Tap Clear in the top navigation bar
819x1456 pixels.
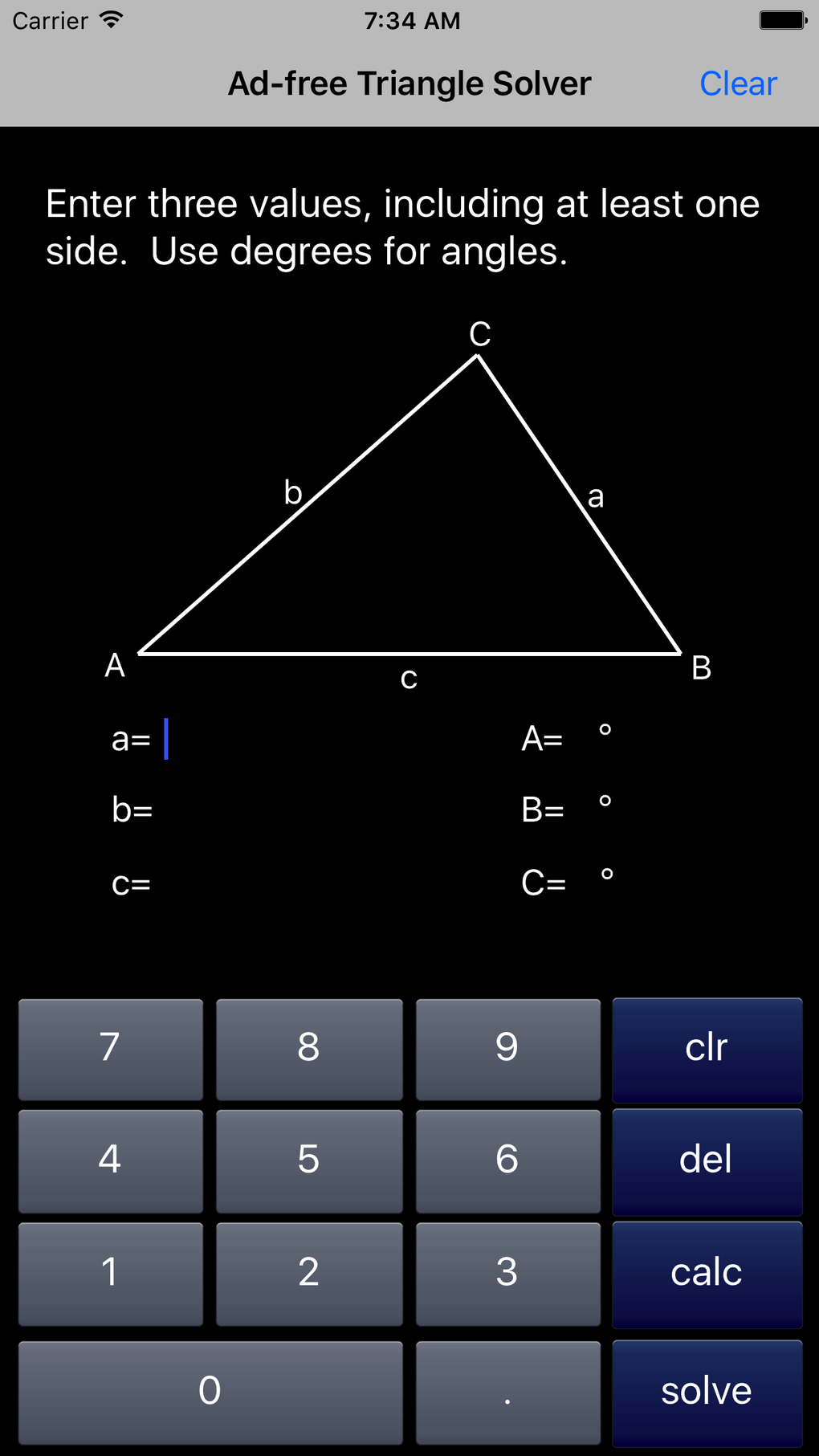tap(737, 83)
